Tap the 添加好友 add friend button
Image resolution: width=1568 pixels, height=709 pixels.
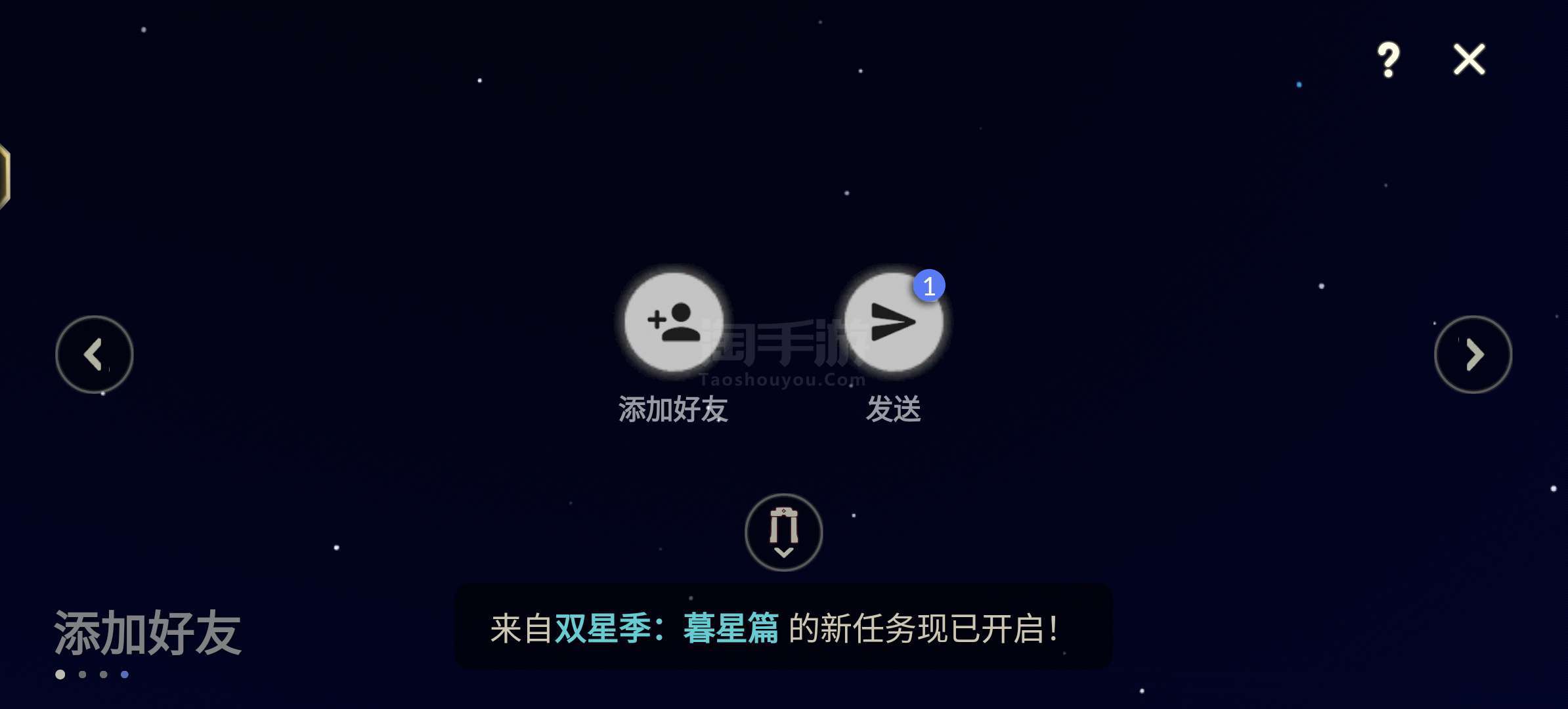pyautogui.click(x=673, y=322)
